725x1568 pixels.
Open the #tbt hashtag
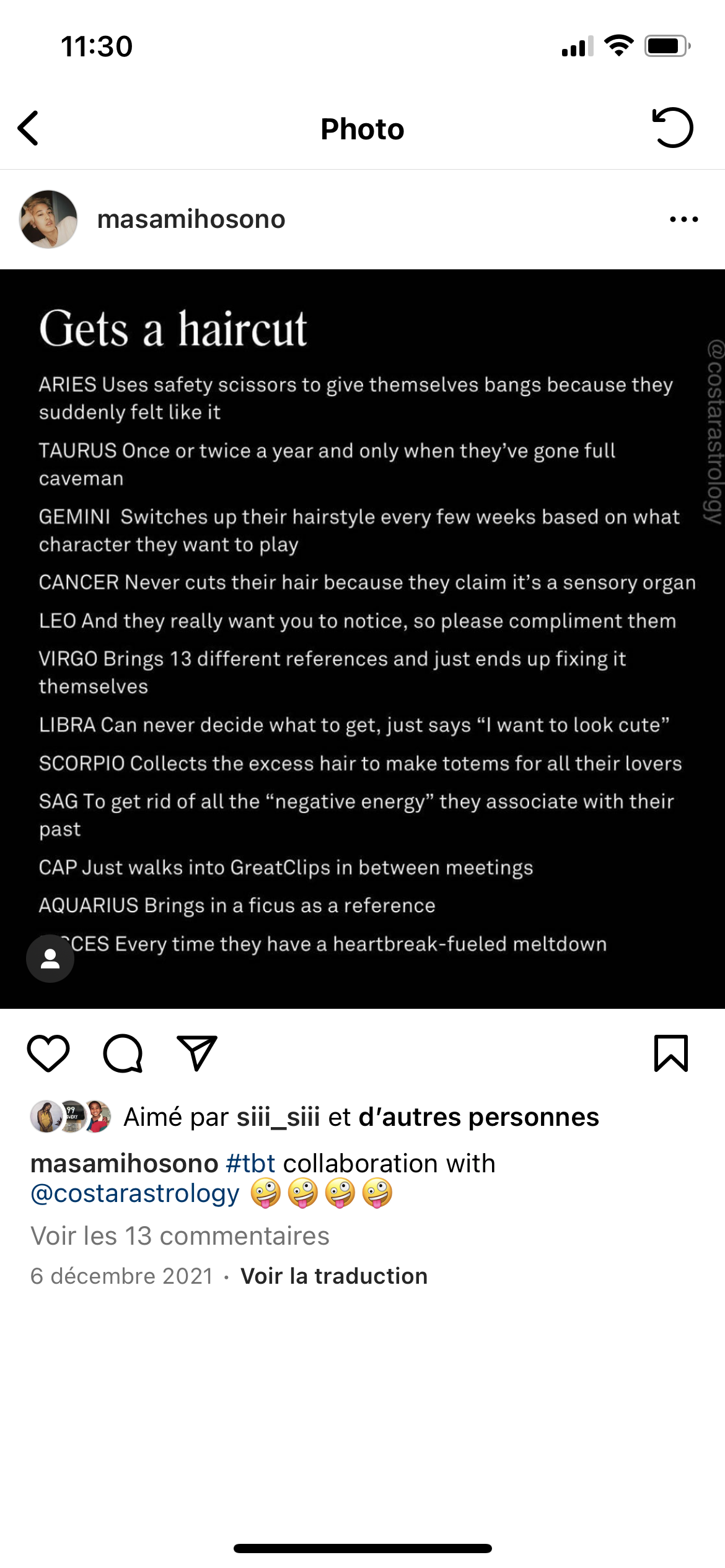pos(250,1164)
